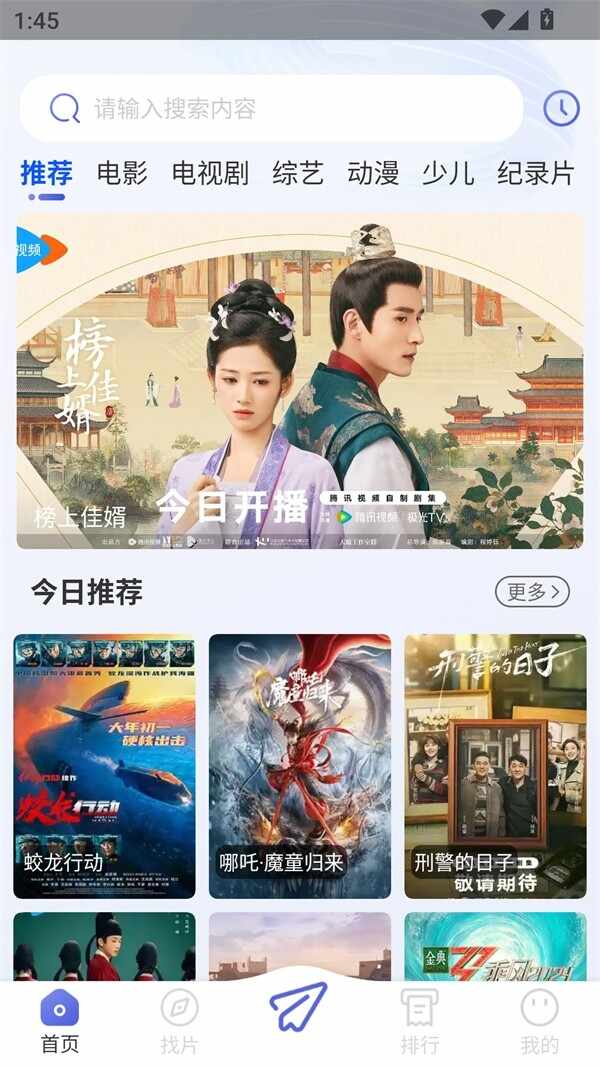Switch to 找片 in bottom navigation
The width and height of the screenshot is (600, 1066).
[x=179, y=1020]
